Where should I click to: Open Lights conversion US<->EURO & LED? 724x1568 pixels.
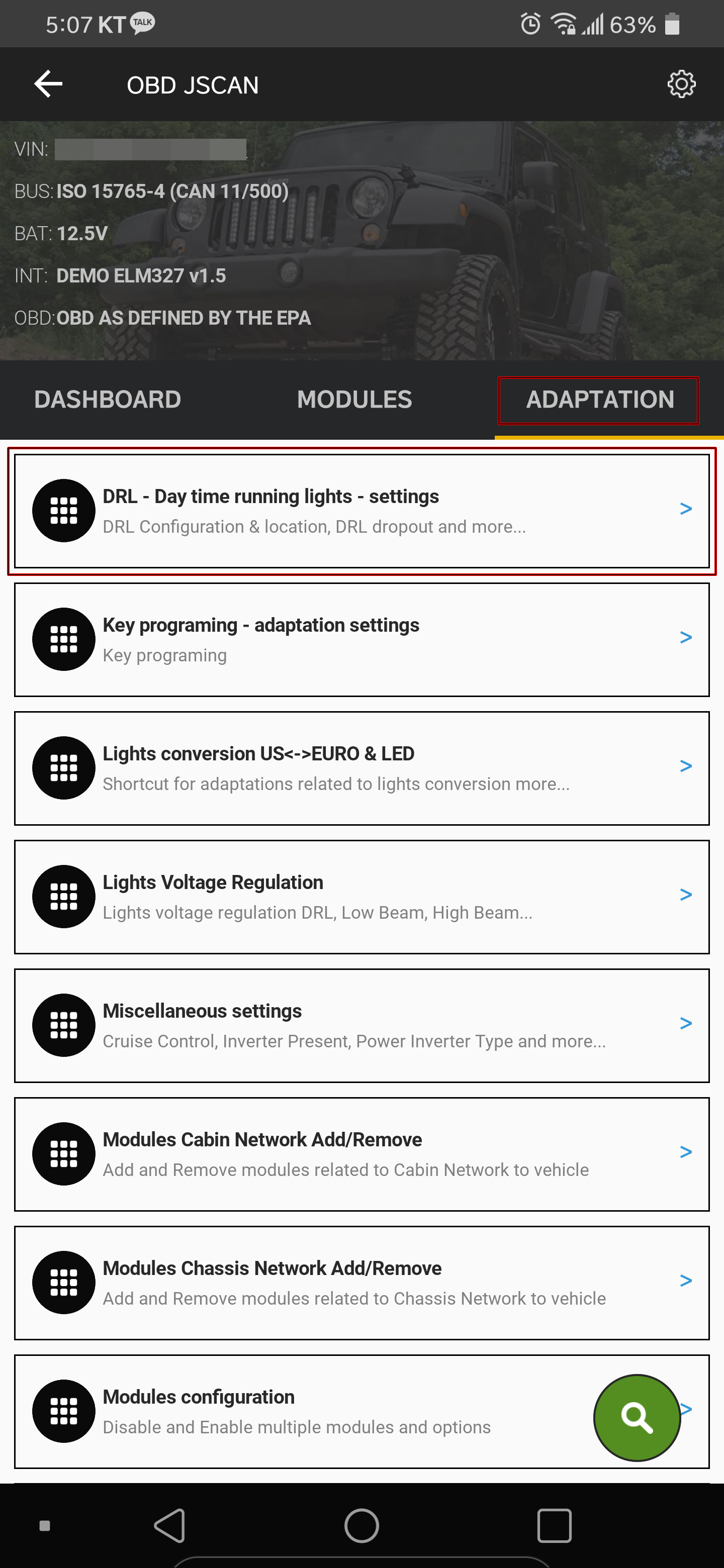tap(361, 768)
